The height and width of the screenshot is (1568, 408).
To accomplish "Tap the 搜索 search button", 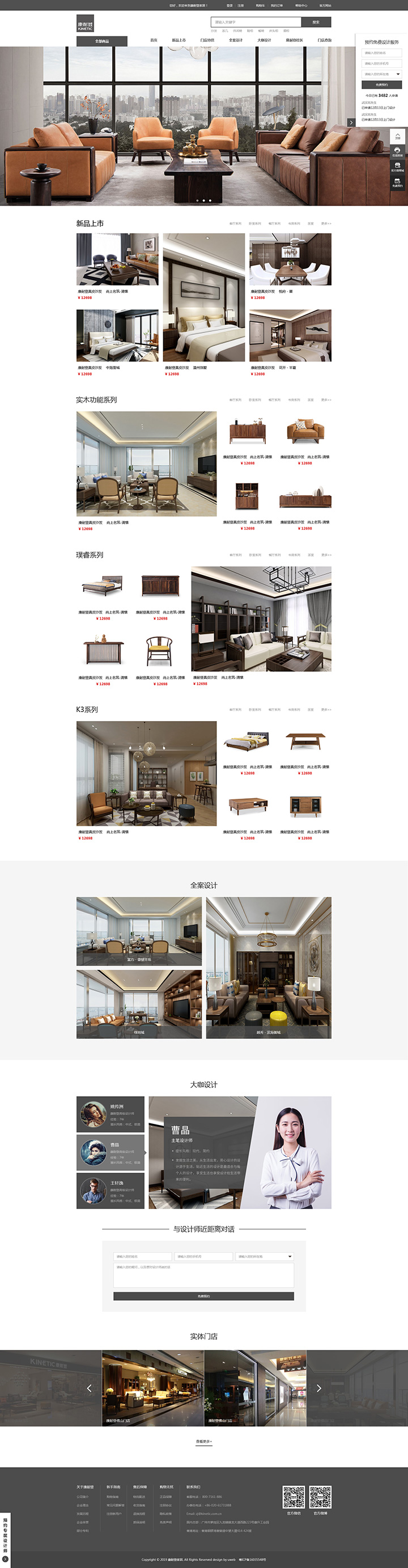I will pyautogui.click(x=316, y=22).
